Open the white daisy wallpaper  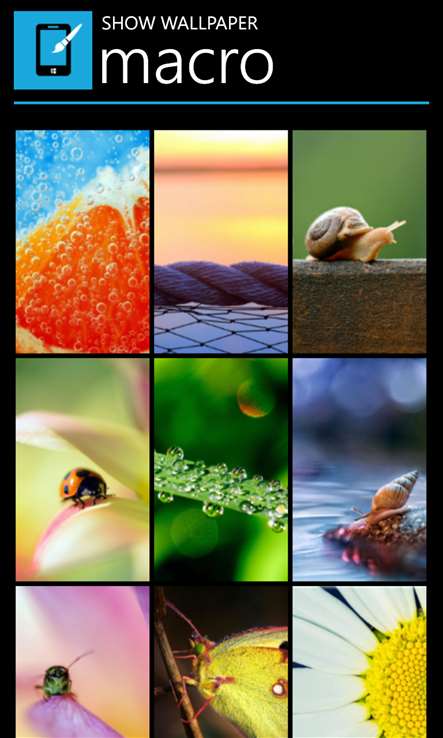click(x=359, y=662)
